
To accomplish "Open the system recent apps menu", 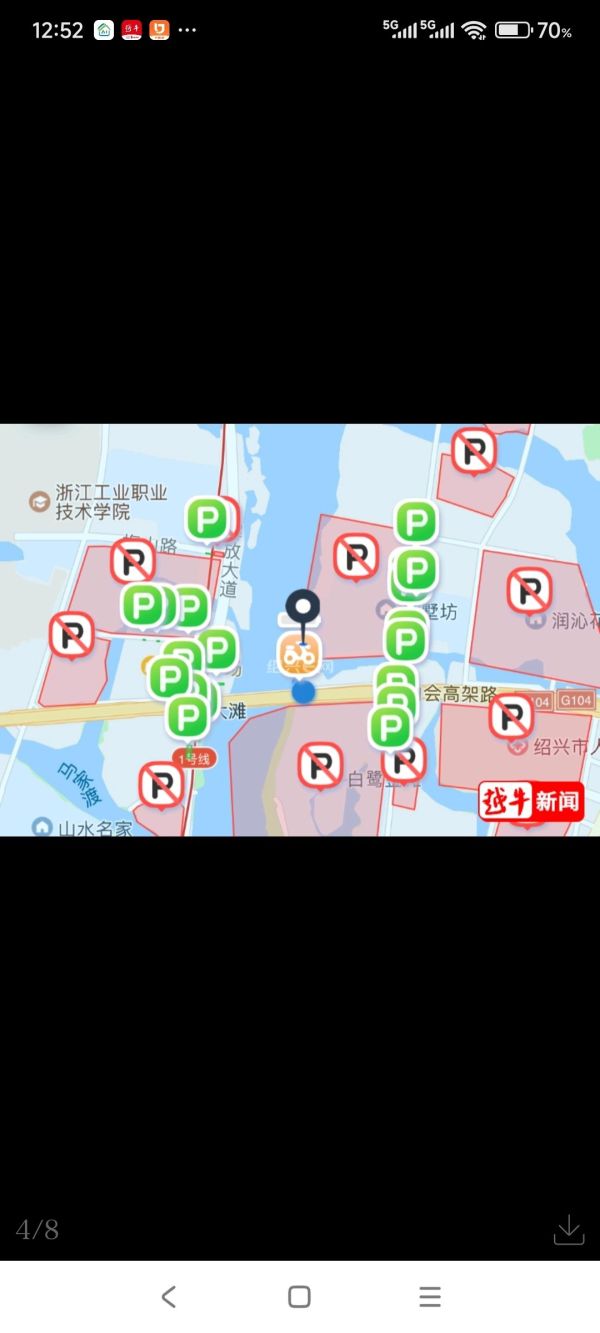I will click(430, 1297).
